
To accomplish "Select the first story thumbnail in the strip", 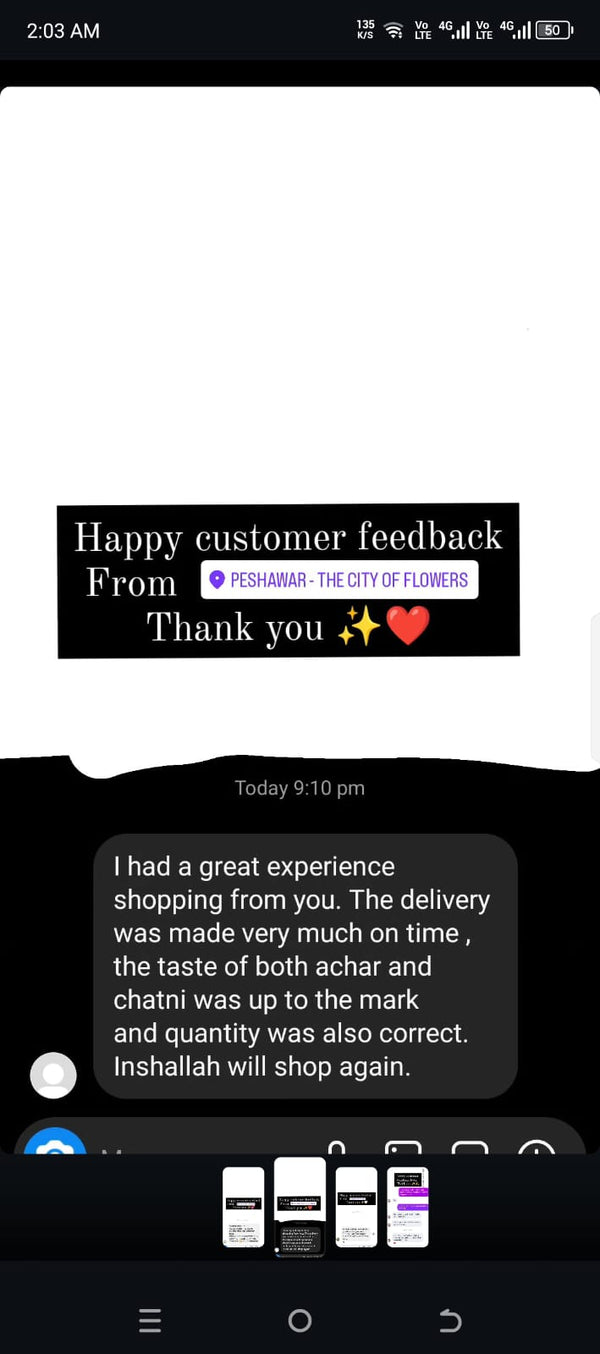I will 243,1207.
